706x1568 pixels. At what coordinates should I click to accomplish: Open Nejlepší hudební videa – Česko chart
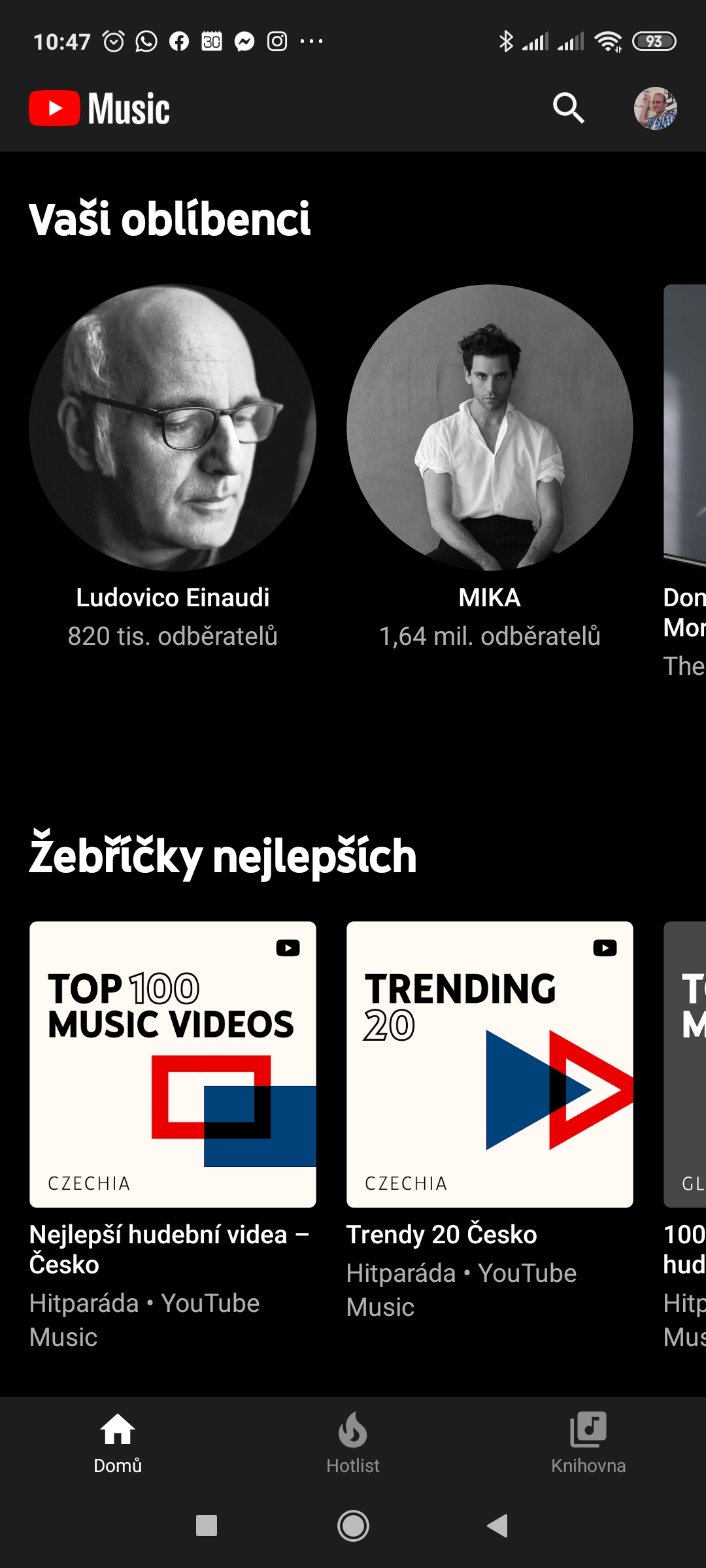173,1064
